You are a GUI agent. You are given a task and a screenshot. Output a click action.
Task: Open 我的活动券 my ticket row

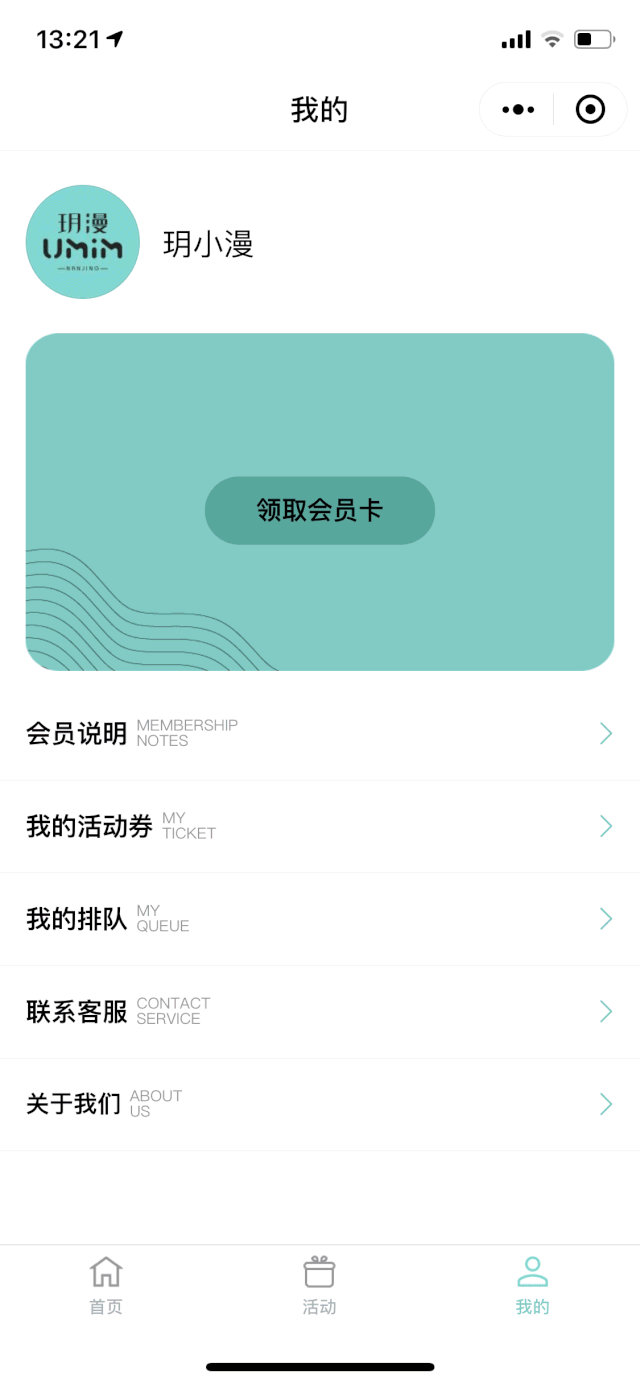click(x=320, y=826)
